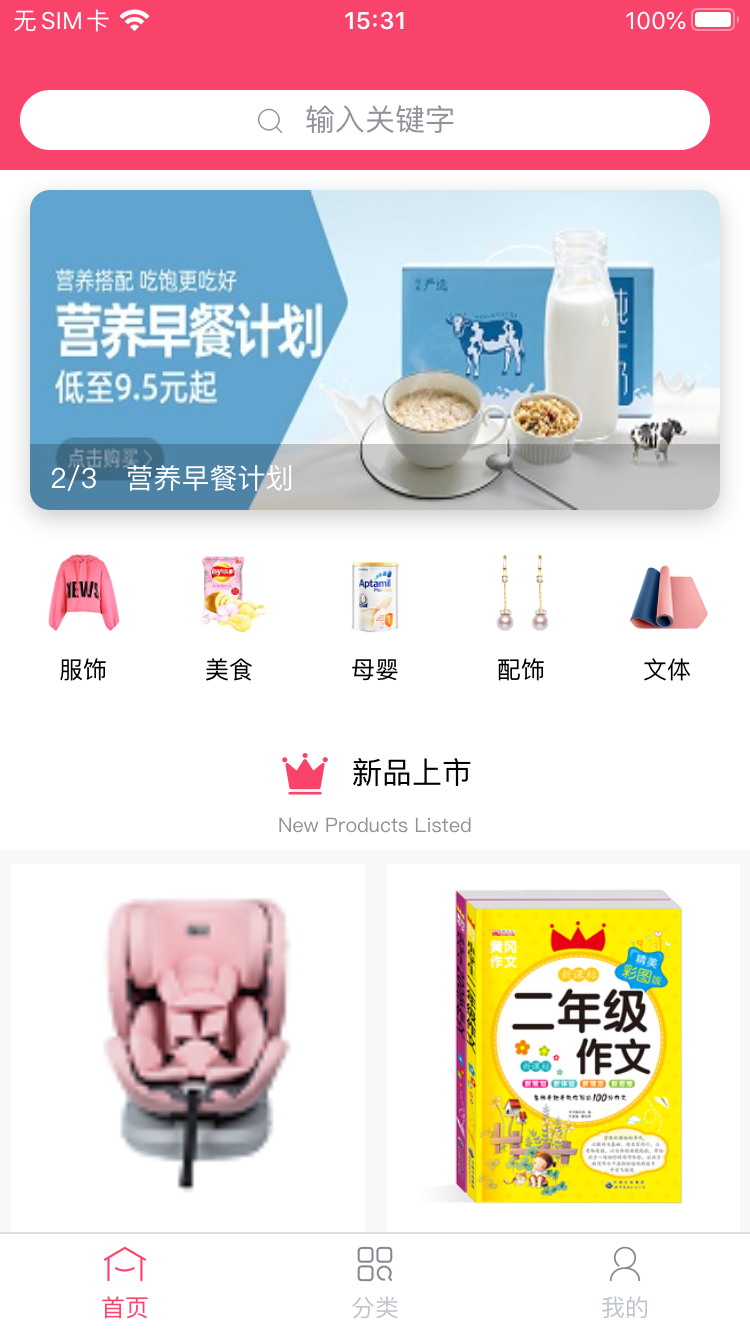The width and height of the screenshot is (750, 1334).
Task: Tap the 输入关键字 search box
Action: 365,120
